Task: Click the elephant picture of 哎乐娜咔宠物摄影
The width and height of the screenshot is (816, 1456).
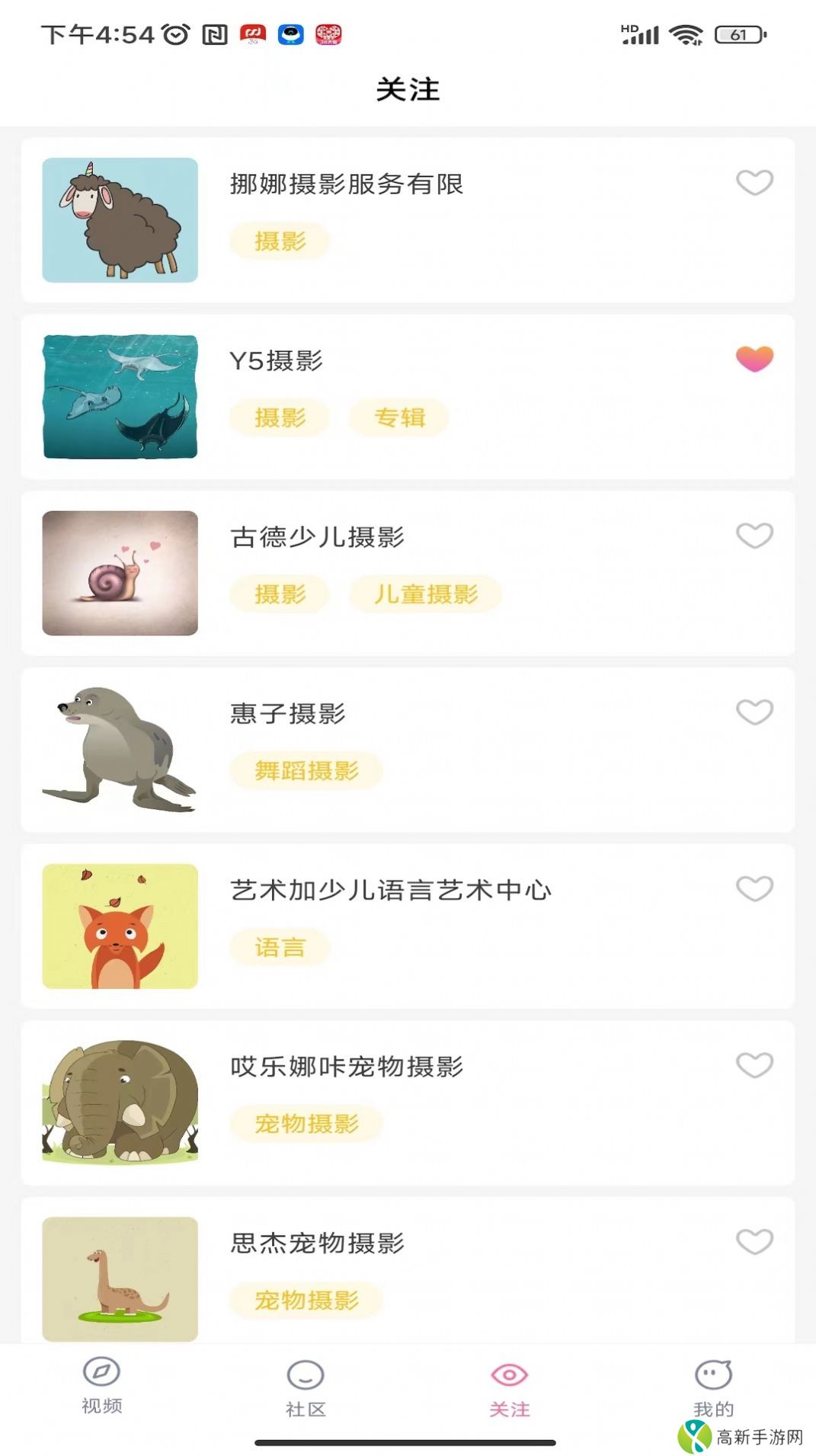Action: [118, 1101]
